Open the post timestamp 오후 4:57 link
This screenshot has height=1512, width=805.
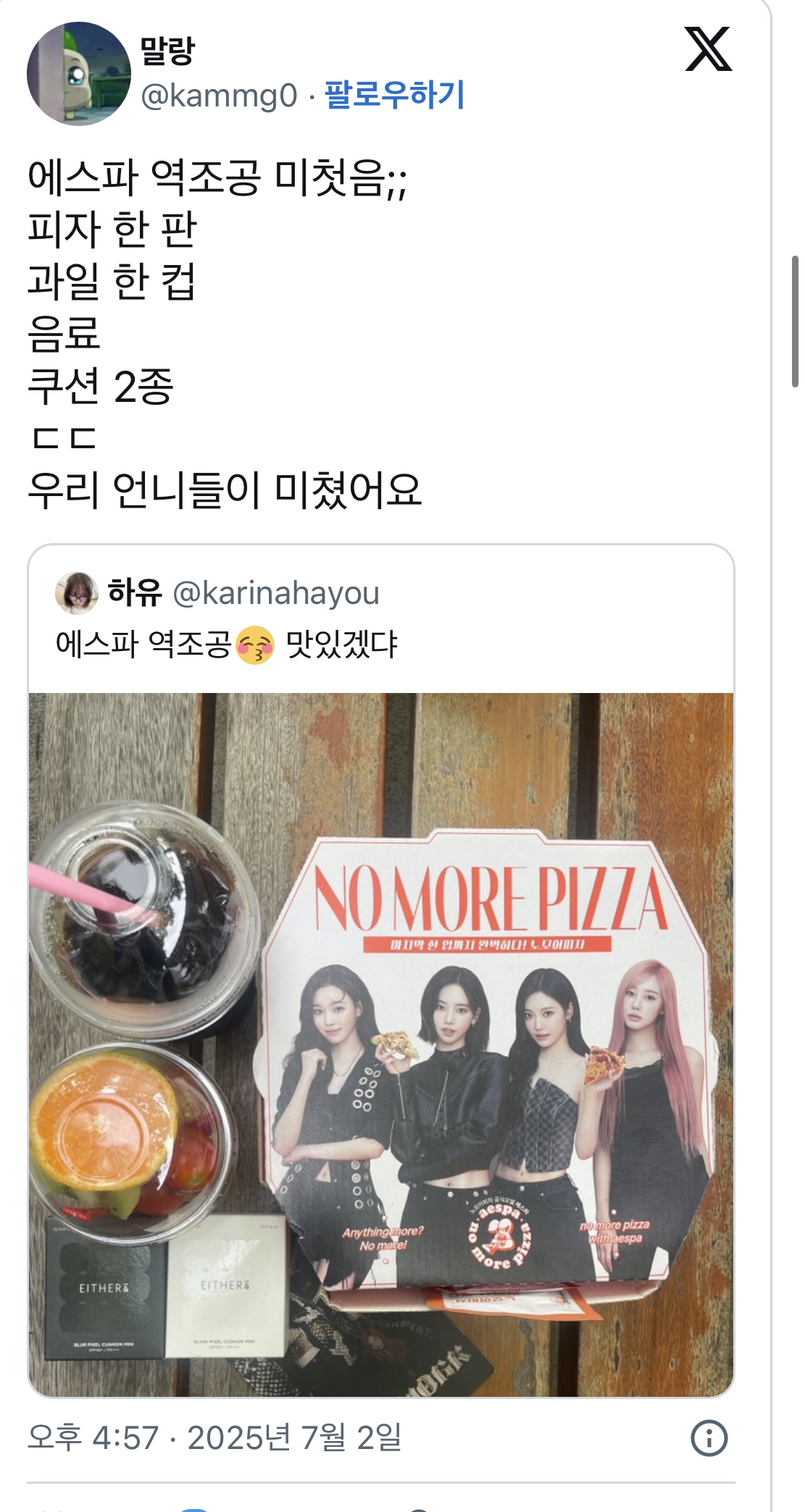214,1437
